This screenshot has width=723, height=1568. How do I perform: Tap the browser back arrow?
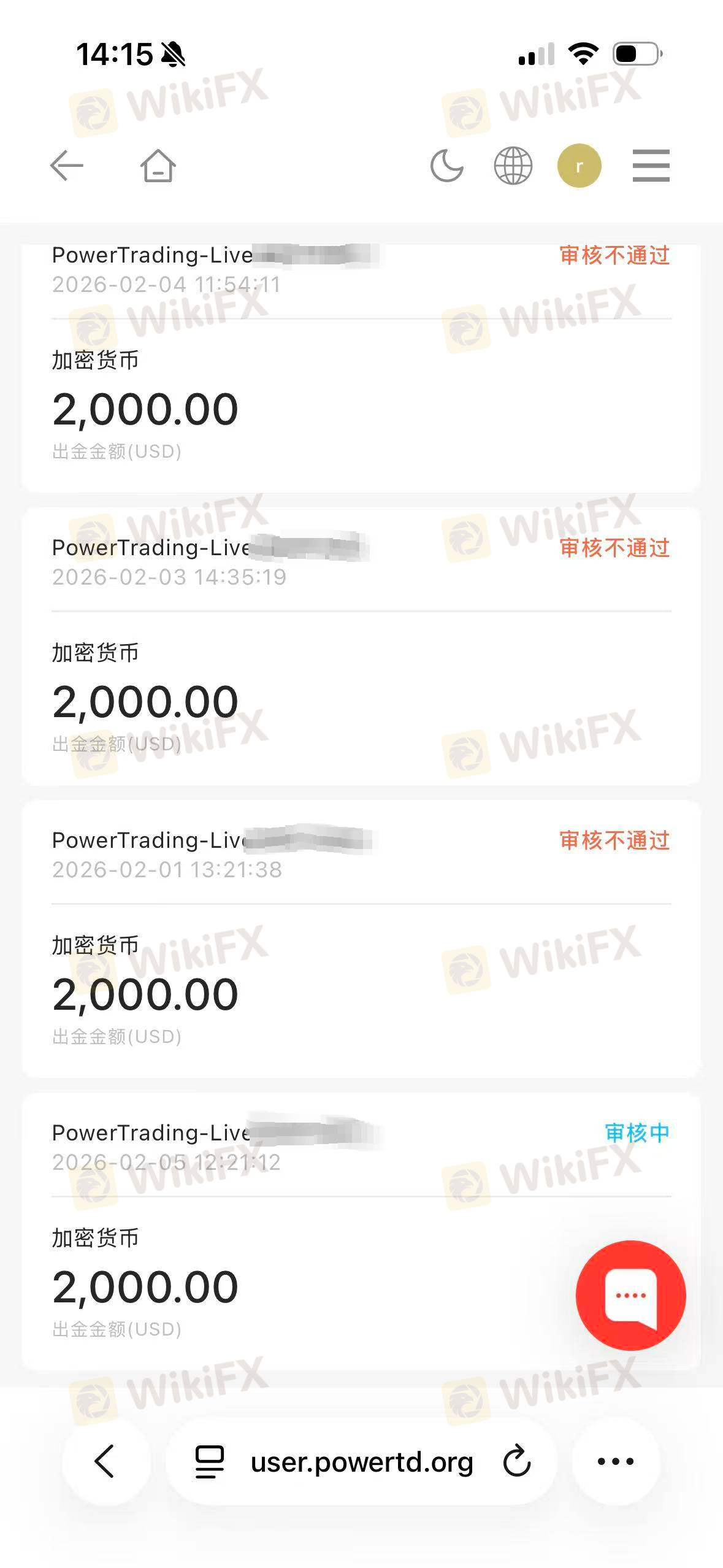coord(105,1461)
